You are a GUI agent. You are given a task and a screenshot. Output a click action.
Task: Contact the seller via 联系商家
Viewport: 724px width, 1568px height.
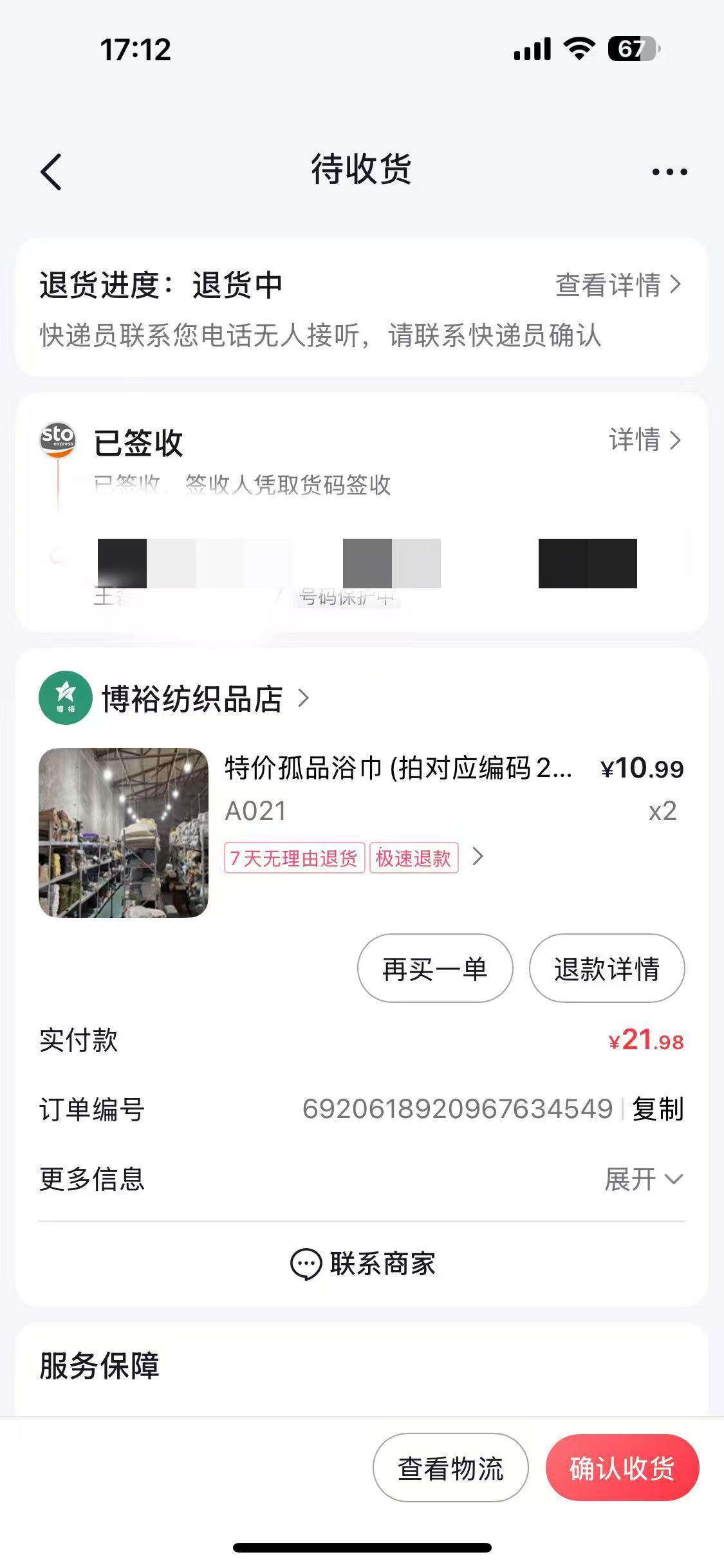click(362, 1264)
